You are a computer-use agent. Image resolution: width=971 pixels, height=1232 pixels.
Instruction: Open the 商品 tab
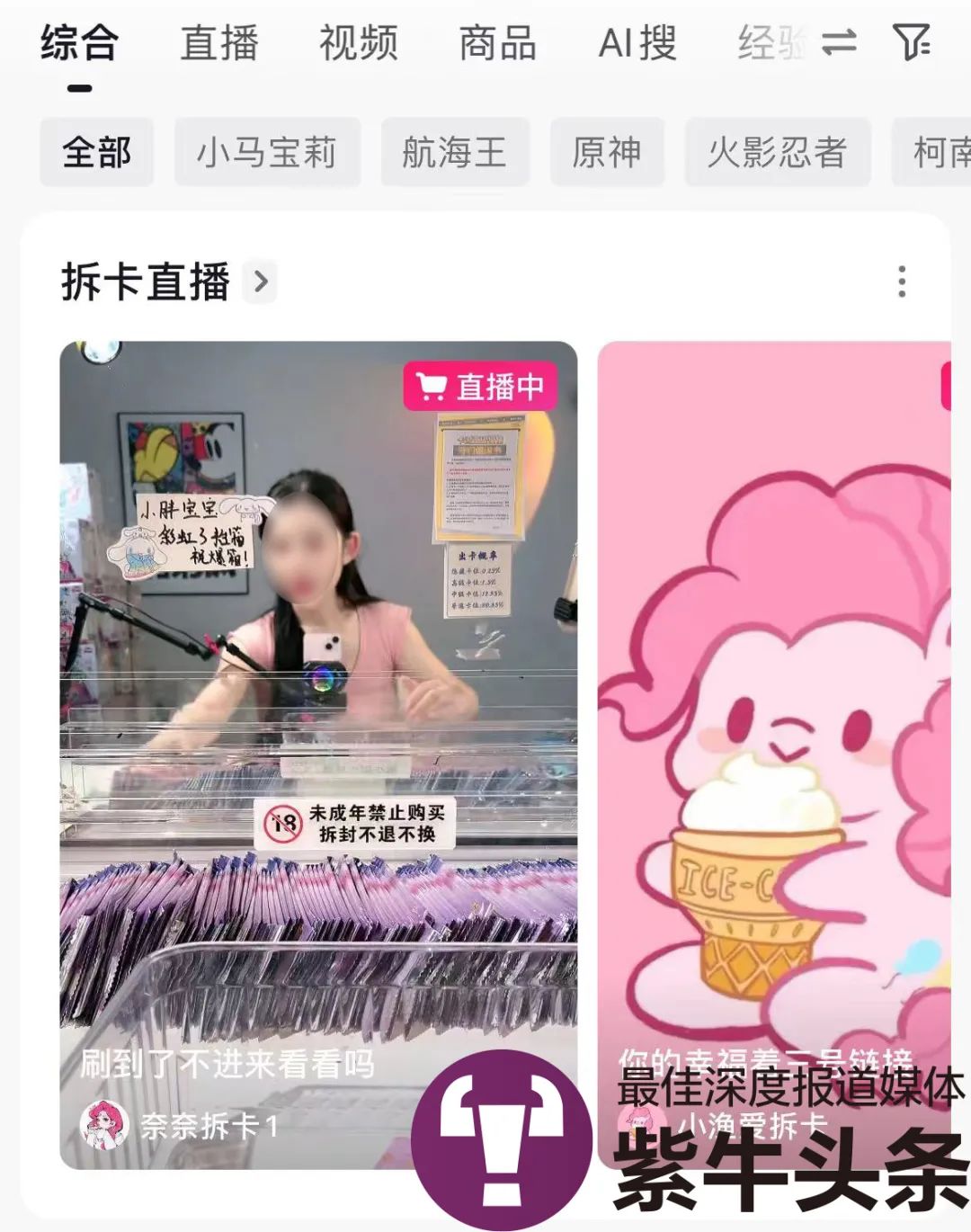497,43
